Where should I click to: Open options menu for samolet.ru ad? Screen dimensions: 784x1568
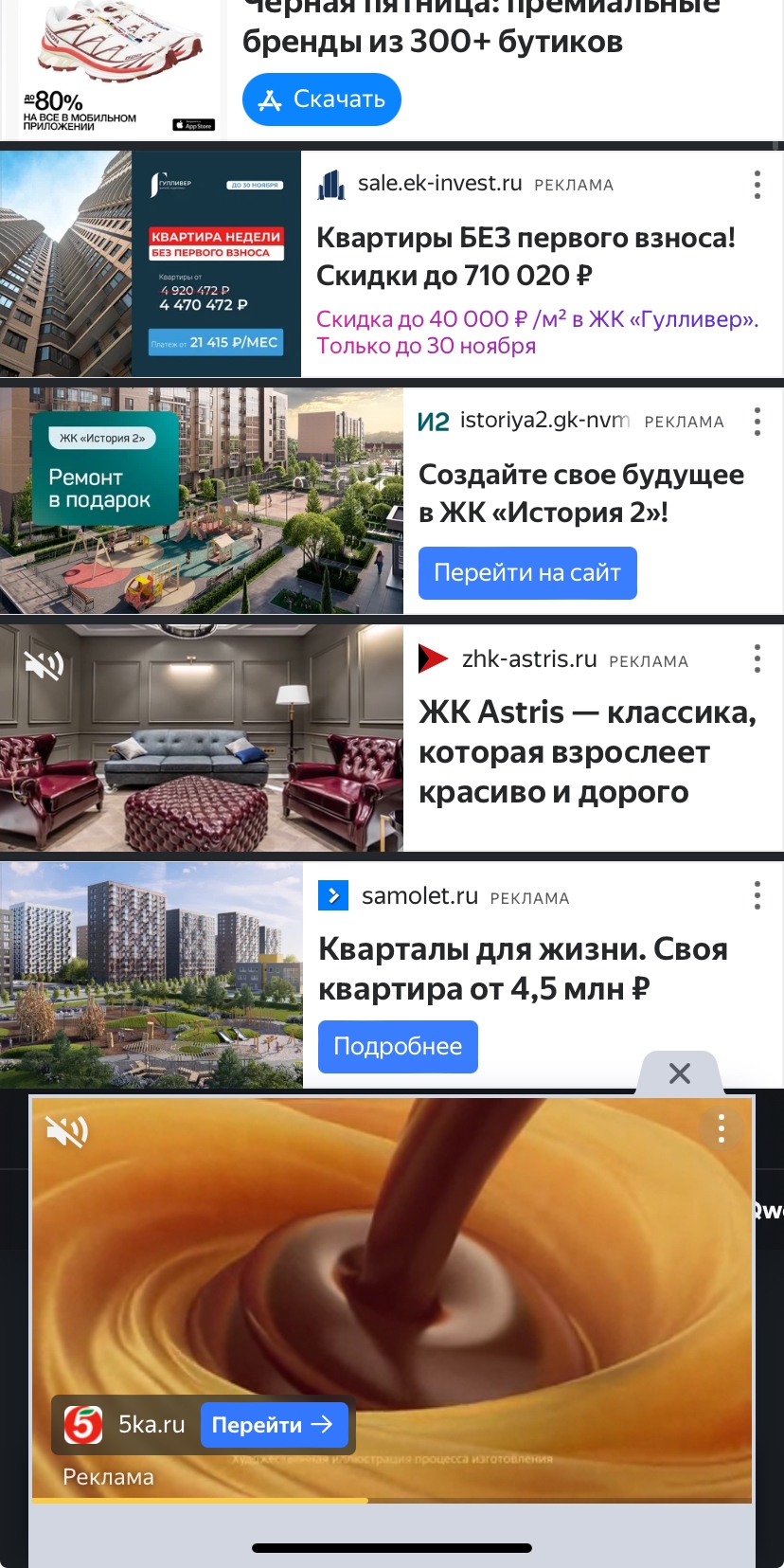tap(757, 895)
